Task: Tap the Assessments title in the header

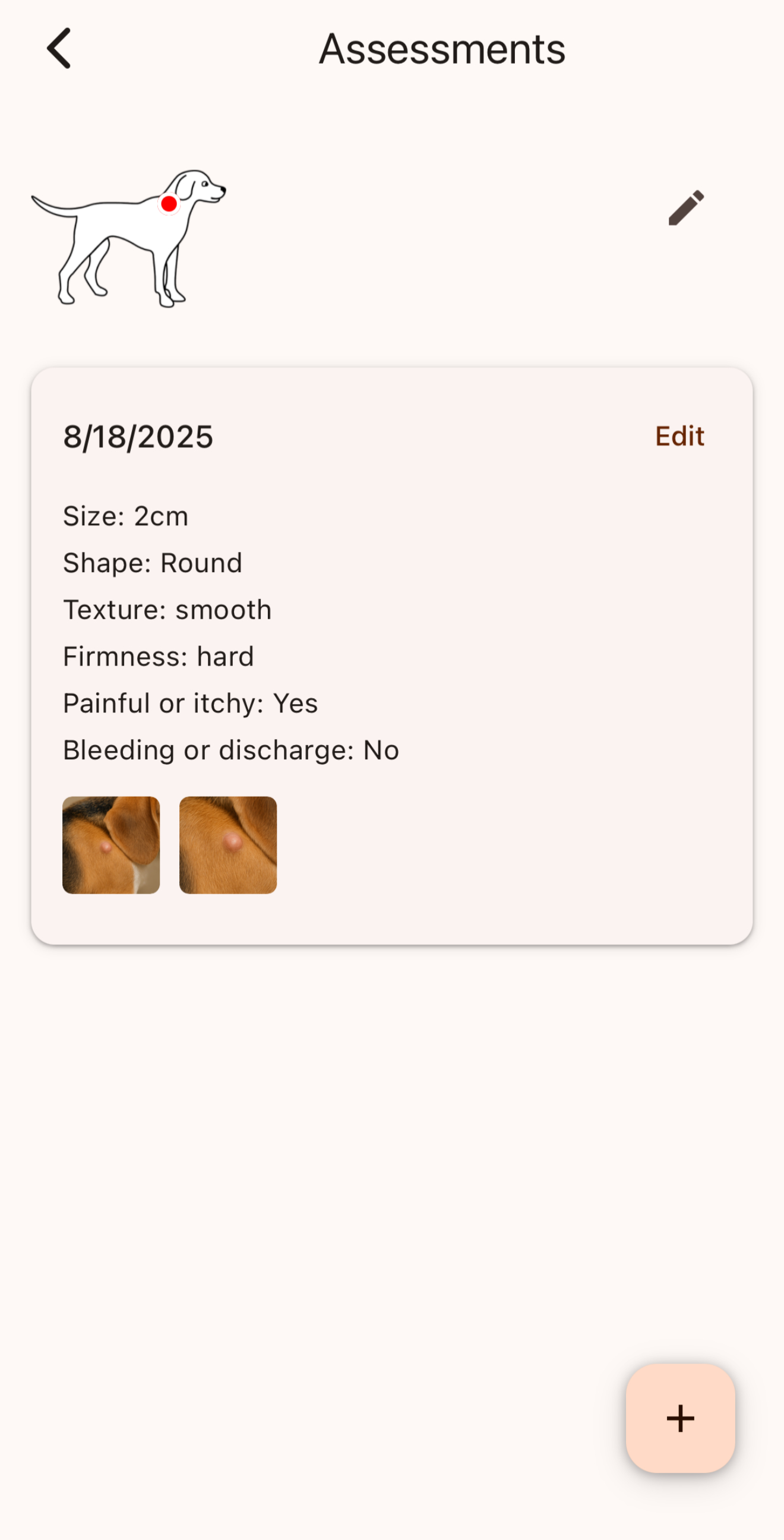Action: (x=442, y=49)
